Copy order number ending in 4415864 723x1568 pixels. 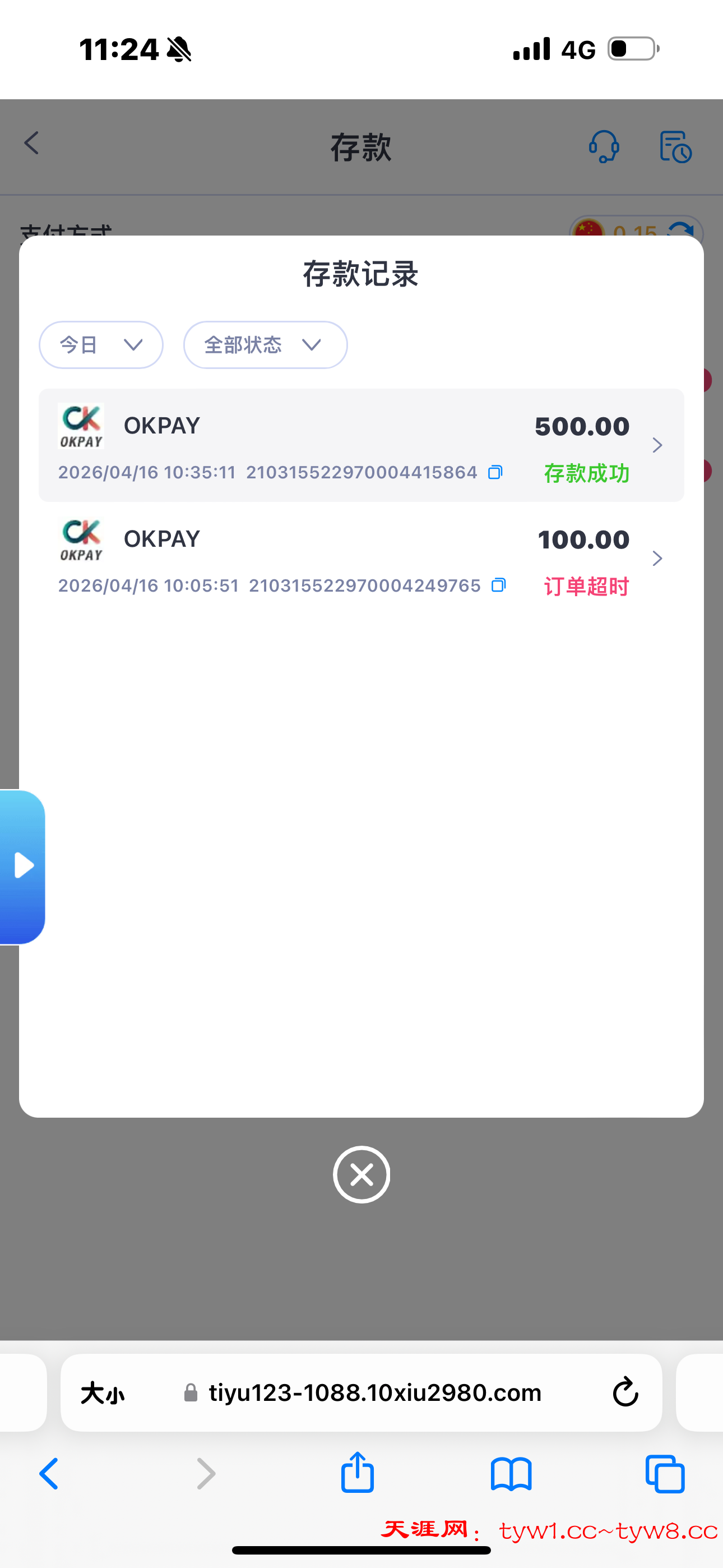pyautogui.click(x=495, y=472)
